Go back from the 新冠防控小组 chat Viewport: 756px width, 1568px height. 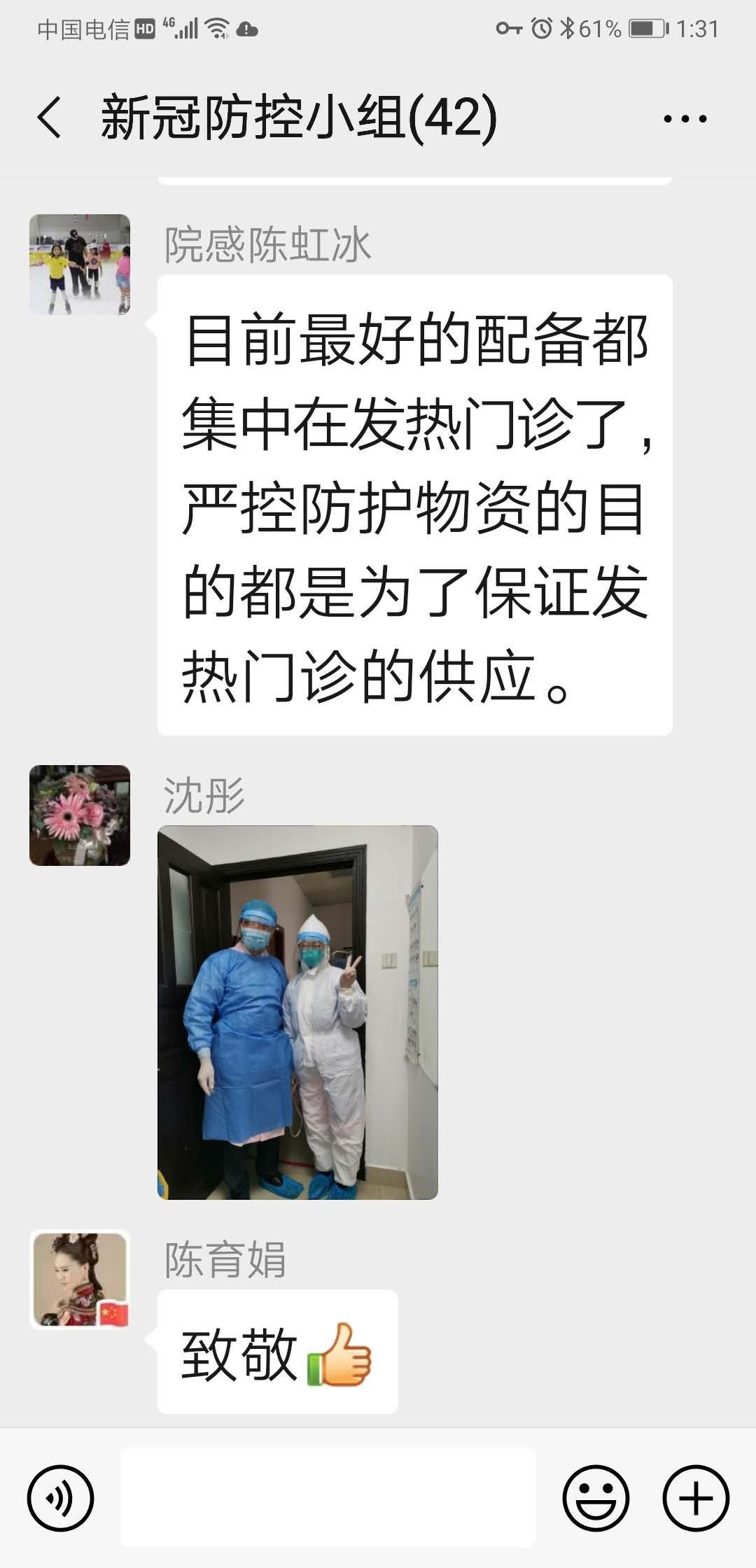(49, 117)
